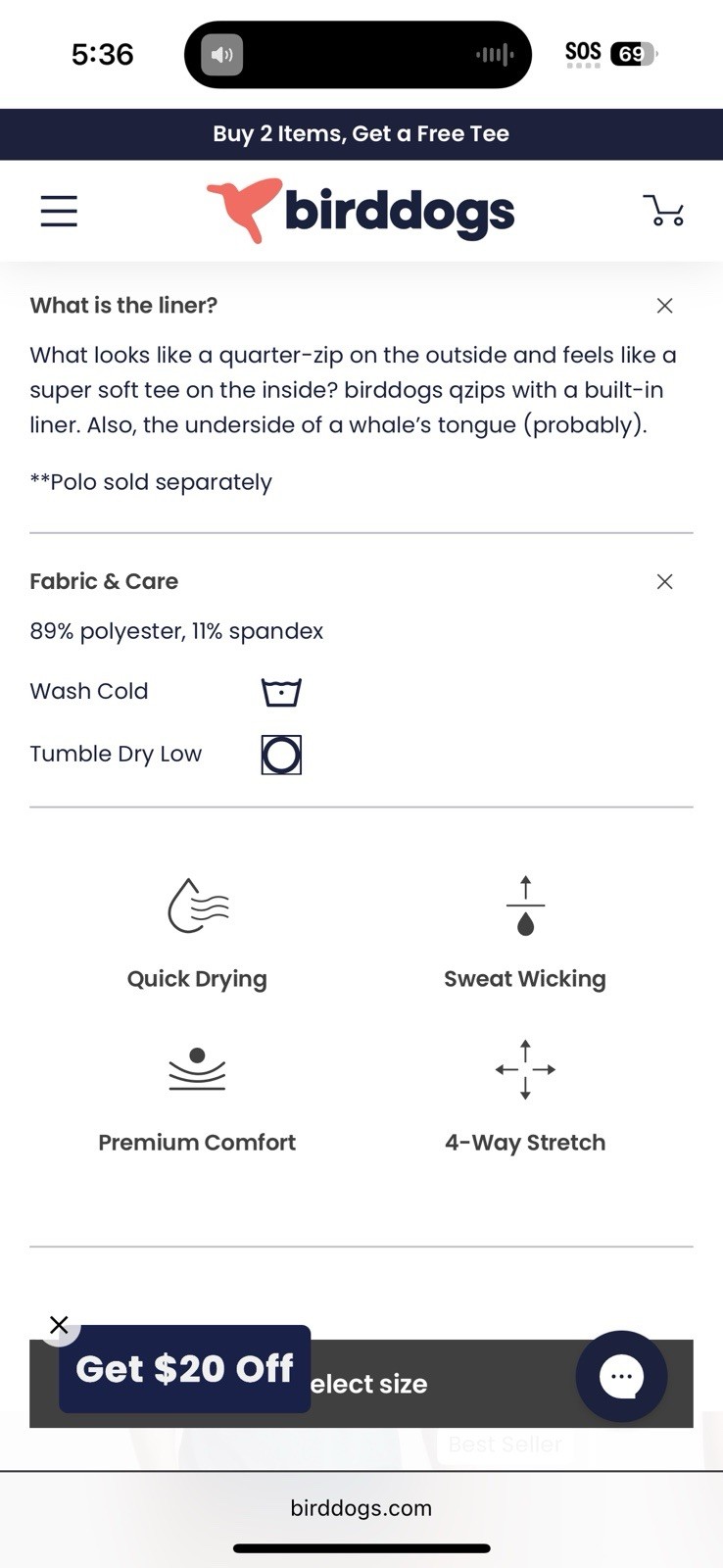Open the chat support bubble
This screenshot has width=723, height=1568.
[x=621, y=1376]
